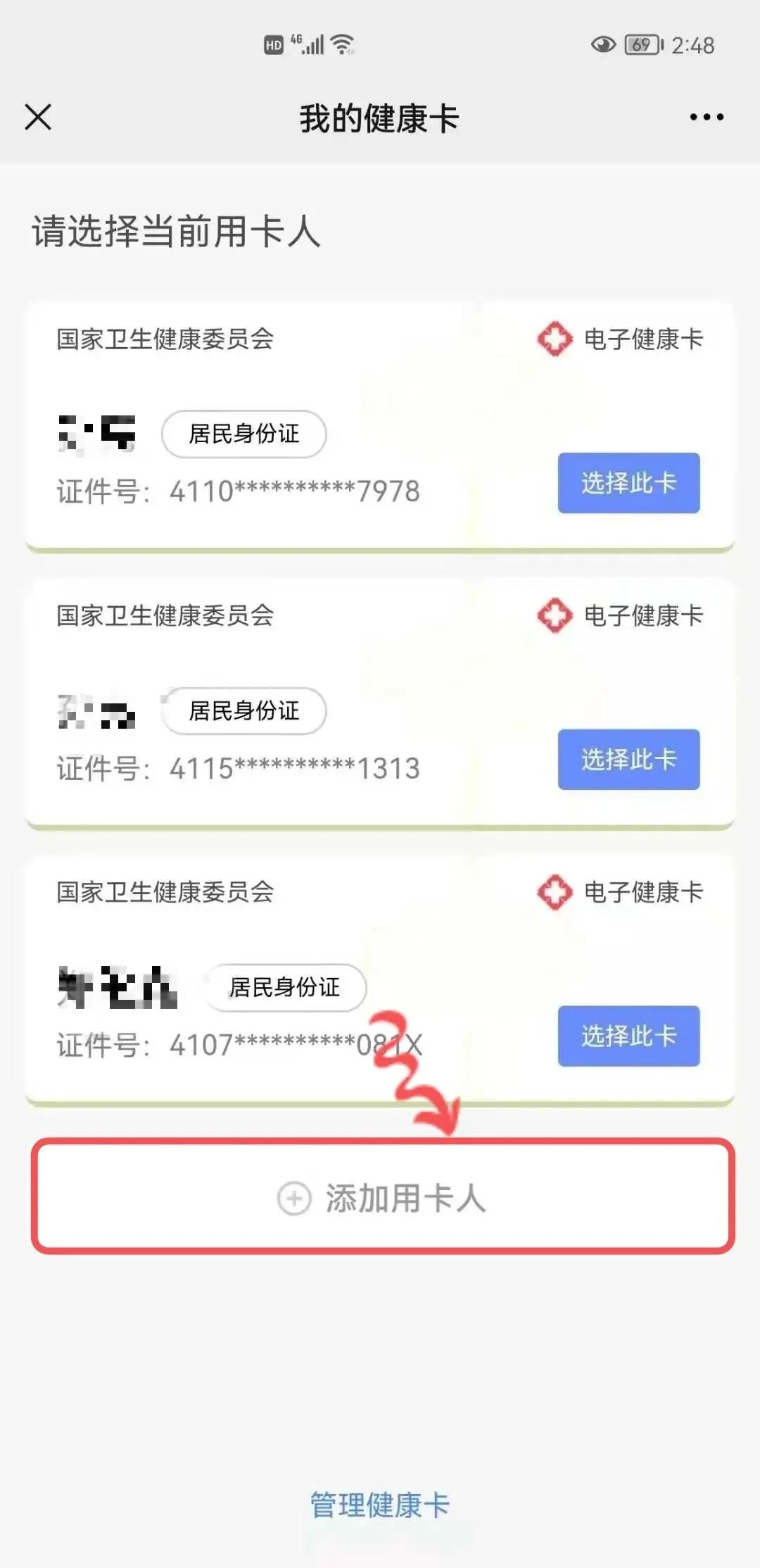Open the 管理健康卡 link
760x1568 pixels.
click(380, 1505)
